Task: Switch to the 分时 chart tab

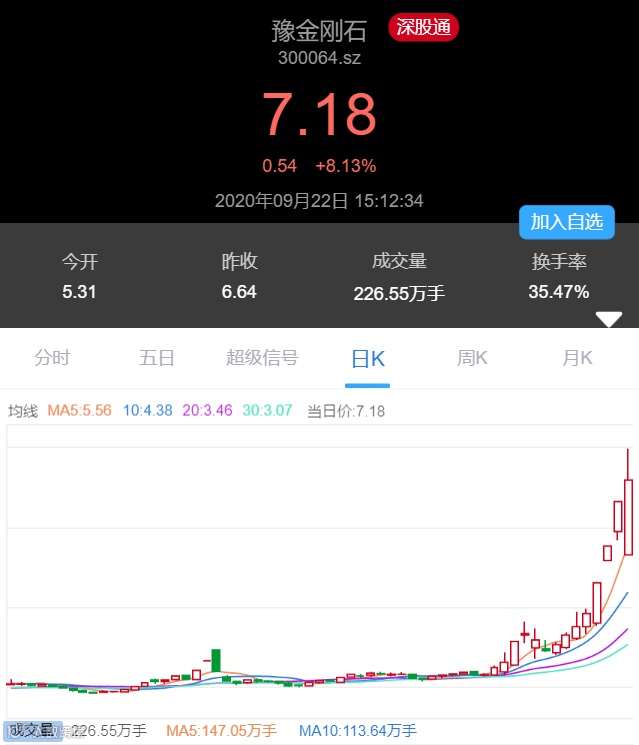Action: coord(53,358)
